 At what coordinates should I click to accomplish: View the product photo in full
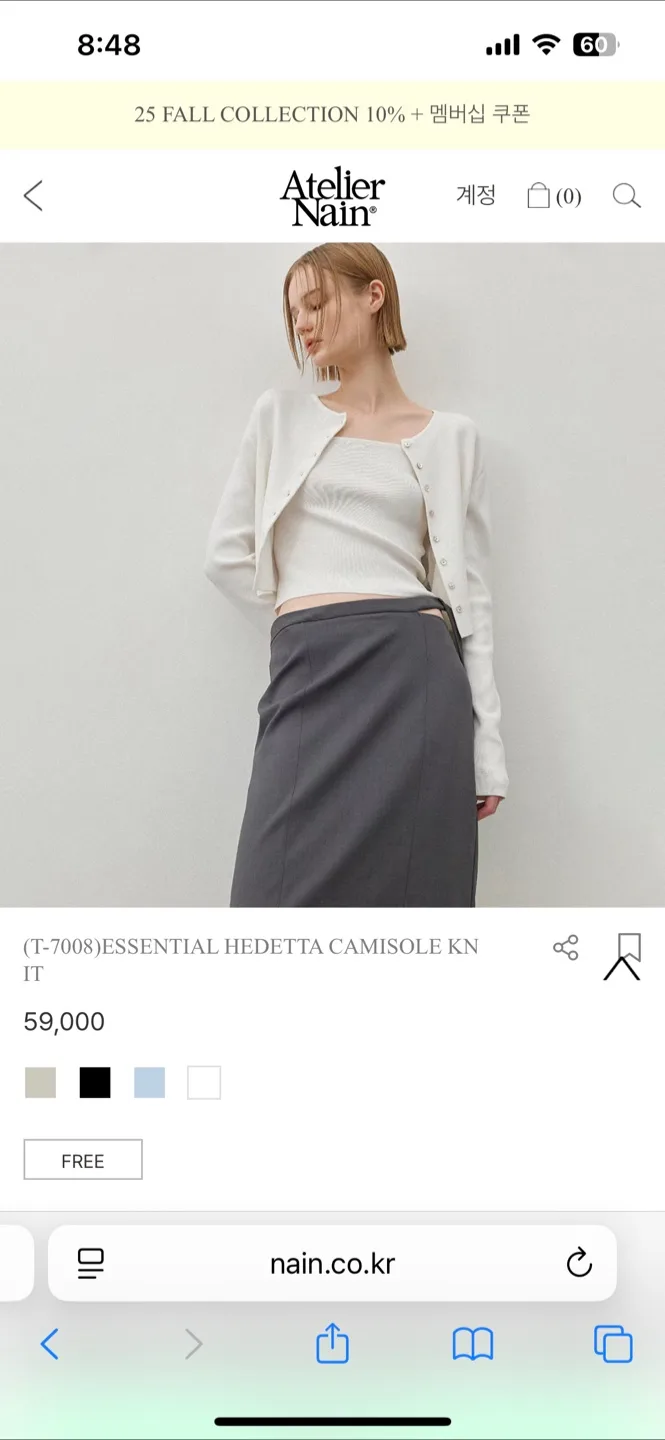(332, 575)
